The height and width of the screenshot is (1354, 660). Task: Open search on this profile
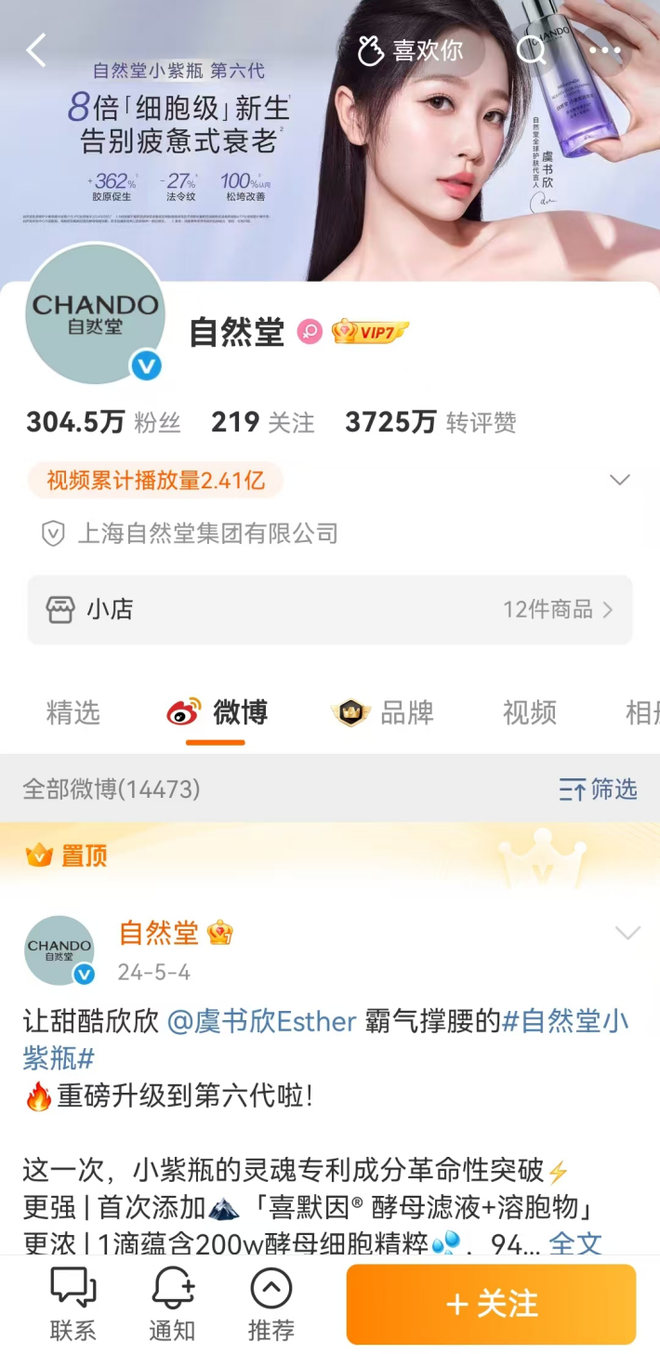click(x=531, y=50)
